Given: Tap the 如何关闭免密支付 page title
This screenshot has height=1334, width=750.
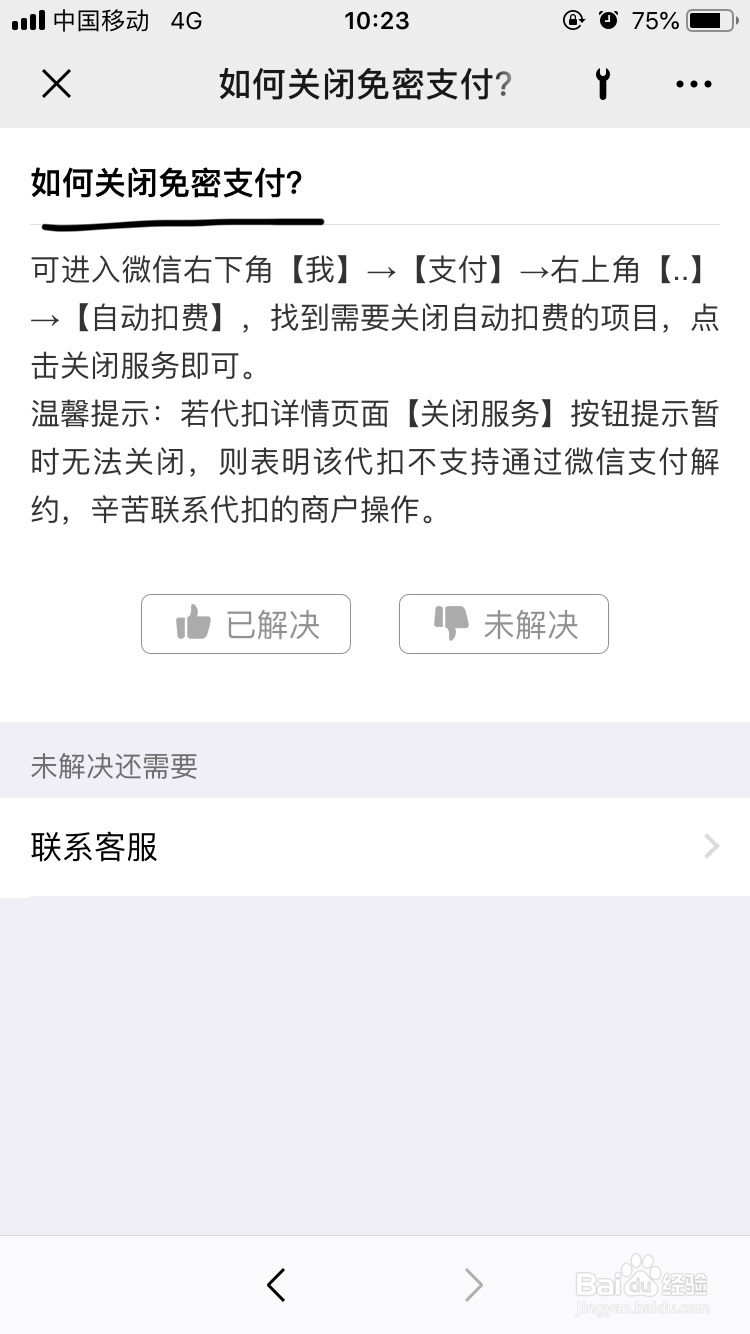Looking at the screenshot, I should pos(367,84).
